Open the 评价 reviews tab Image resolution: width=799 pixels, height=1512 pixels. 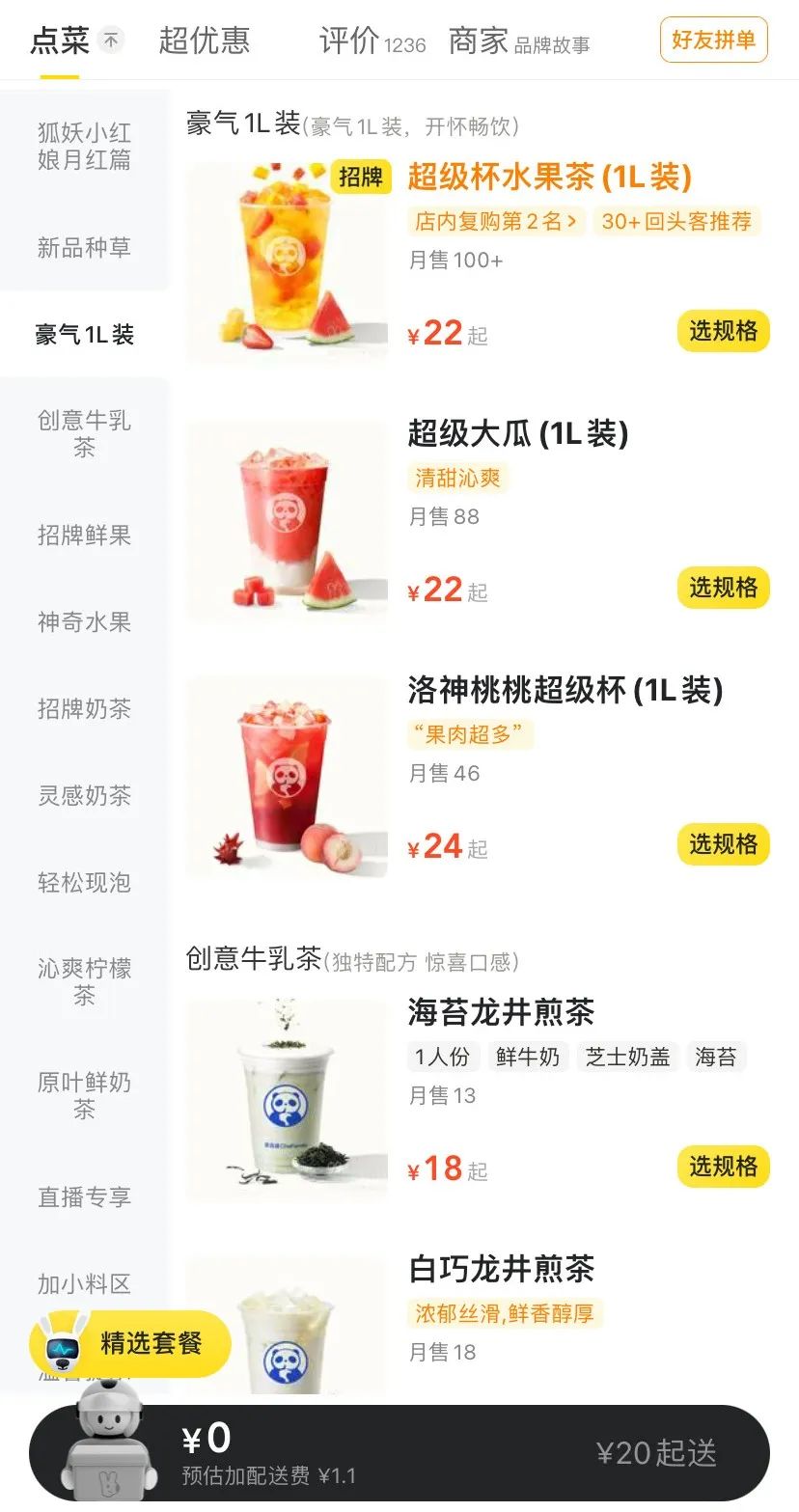click(x=372, y=41)
